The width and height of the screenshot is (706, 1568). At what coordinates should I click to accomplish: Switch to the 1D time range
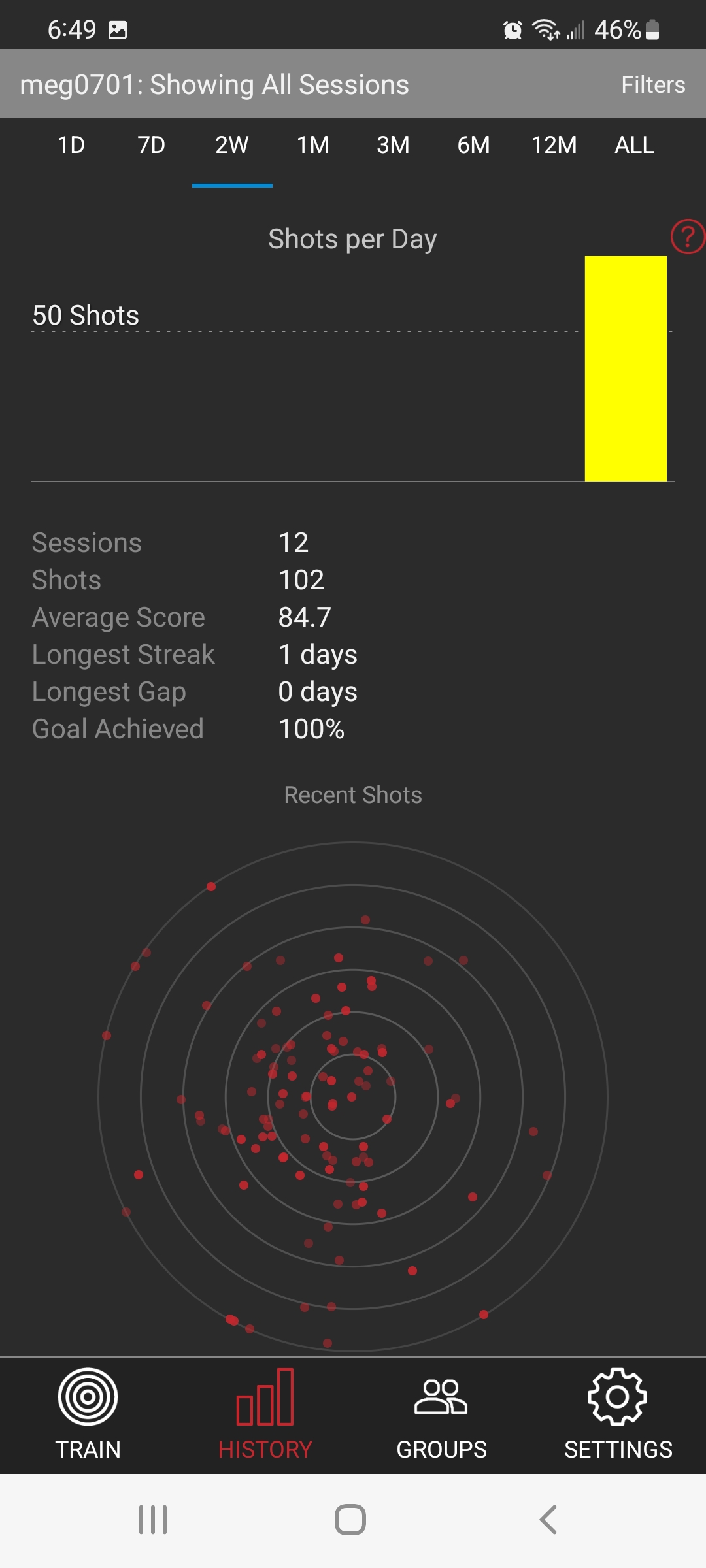tap(71, 145)
